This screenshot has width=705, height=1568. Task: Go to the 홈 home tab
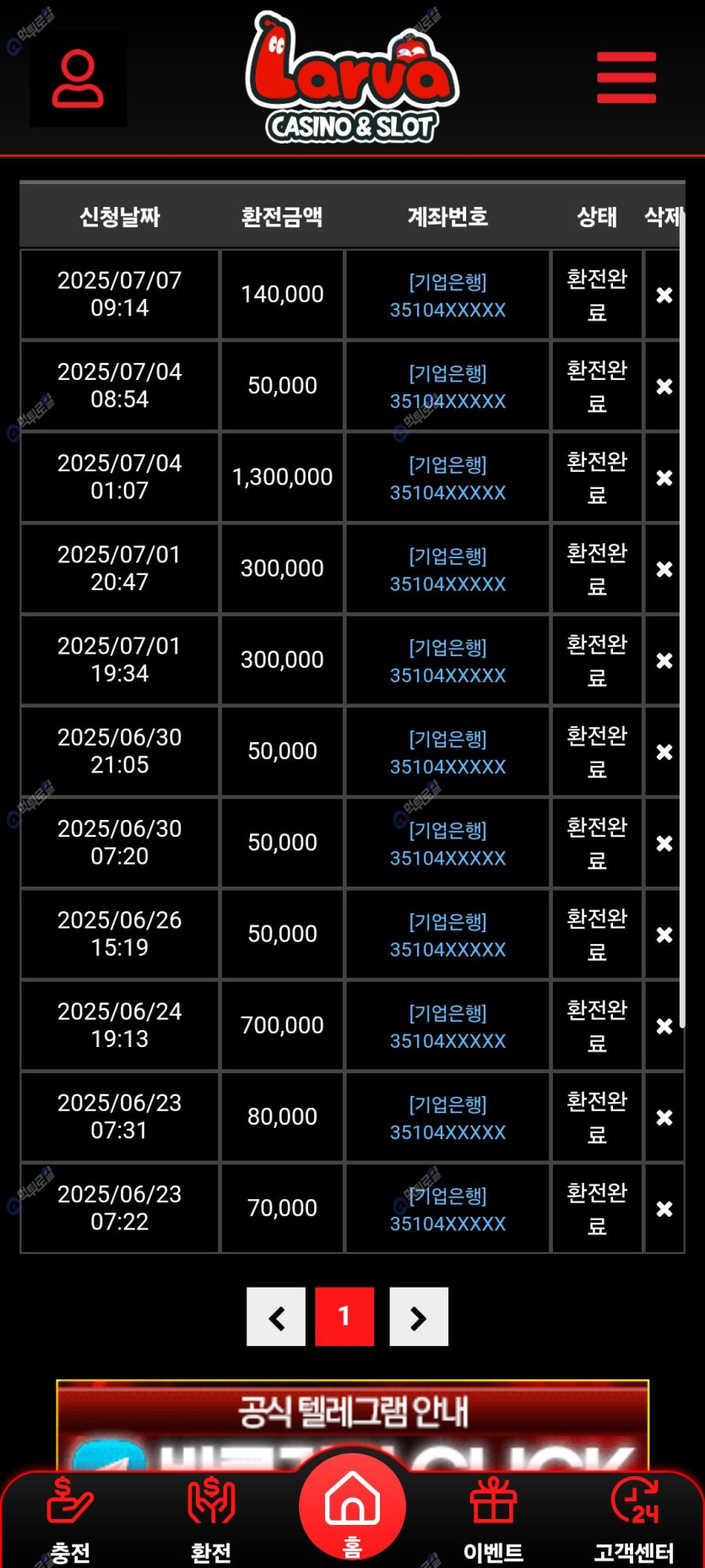point(352,1507)
